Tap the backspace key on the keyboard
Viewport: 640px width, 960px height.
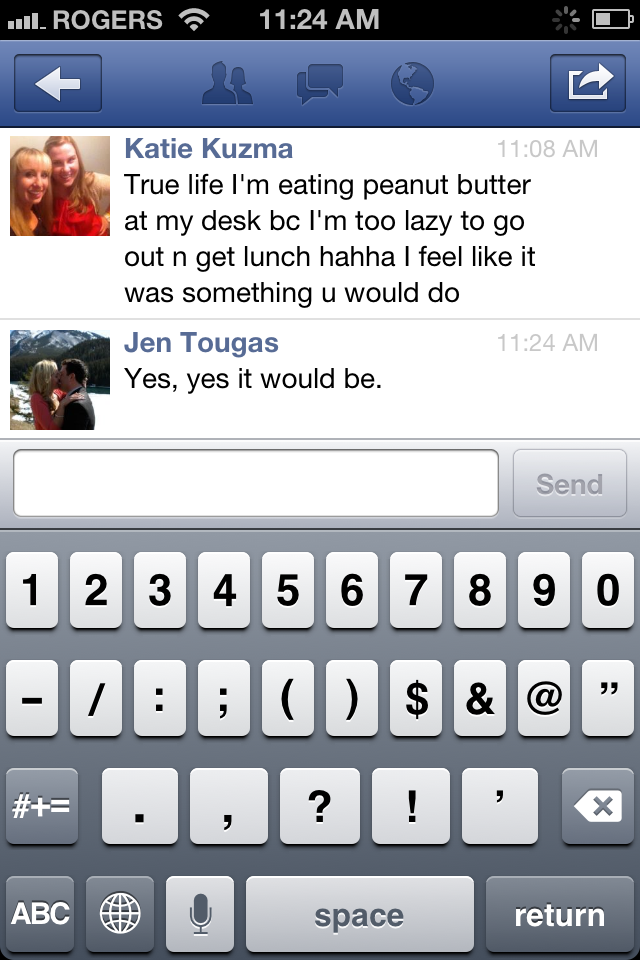[x=598, y=806]
